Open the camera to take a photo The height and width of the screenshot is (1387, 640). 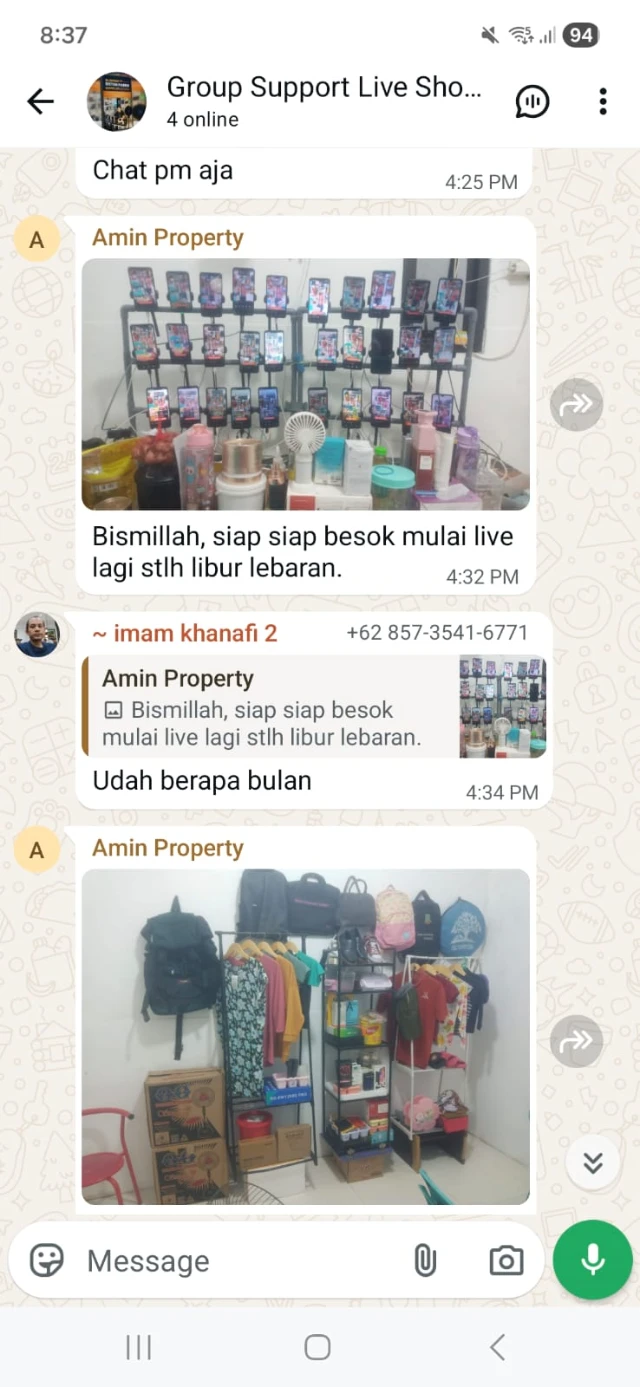tap(506, 1261)
